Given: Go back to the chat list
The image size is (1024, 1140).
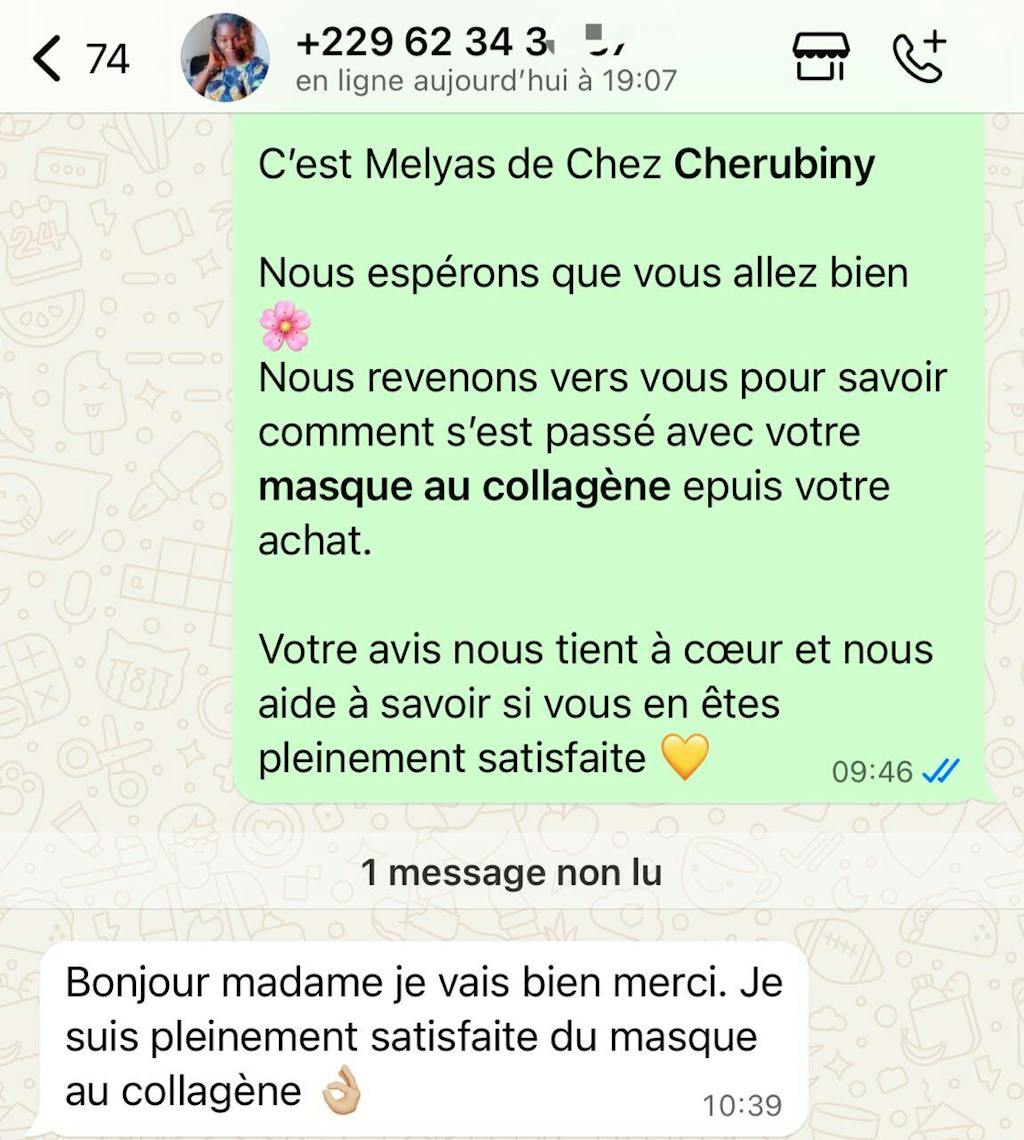Looking at the screenshot, I should pos(48,58).
